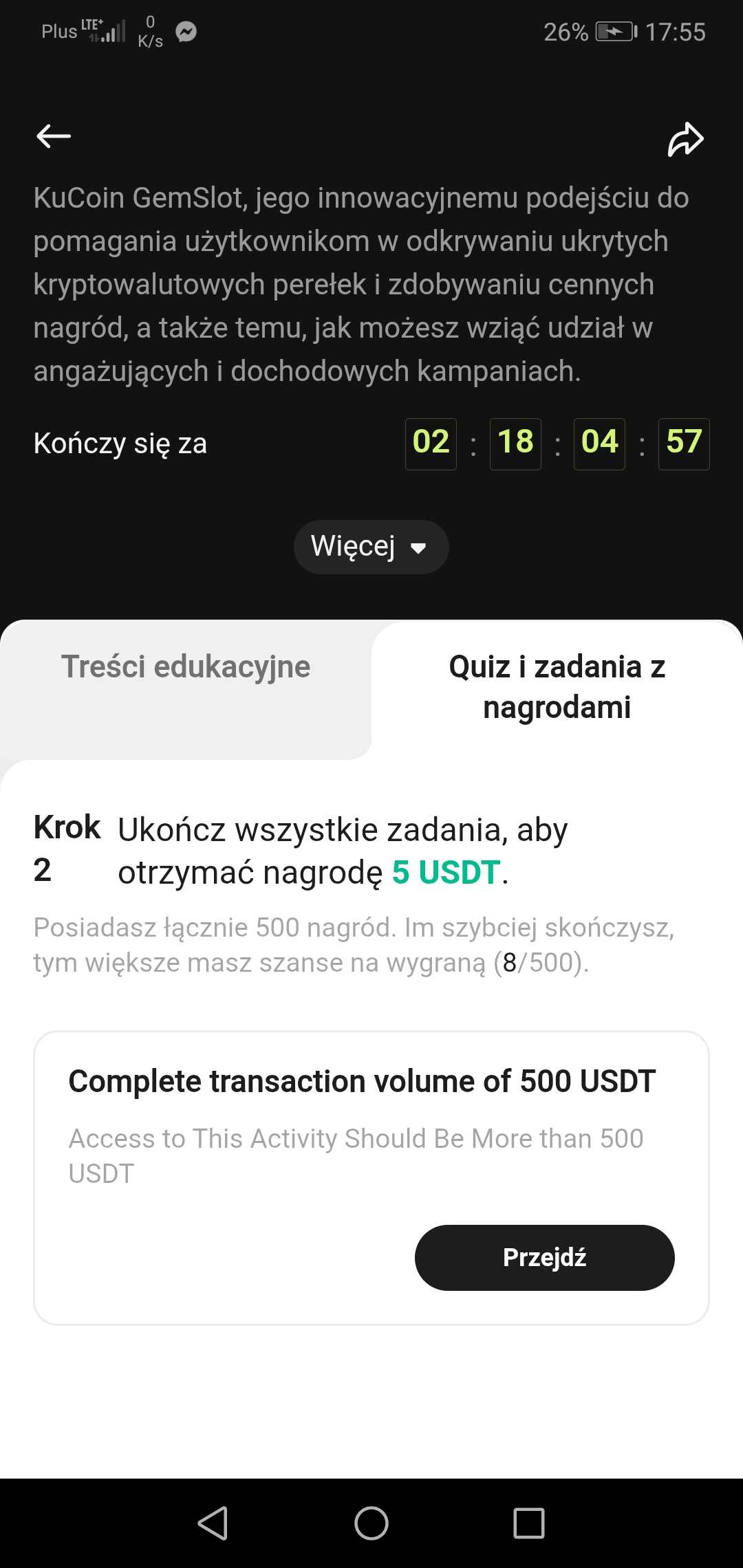Tap the system home button
The width and height of the screenshot is (743, 1568).
click(371, 1523)
